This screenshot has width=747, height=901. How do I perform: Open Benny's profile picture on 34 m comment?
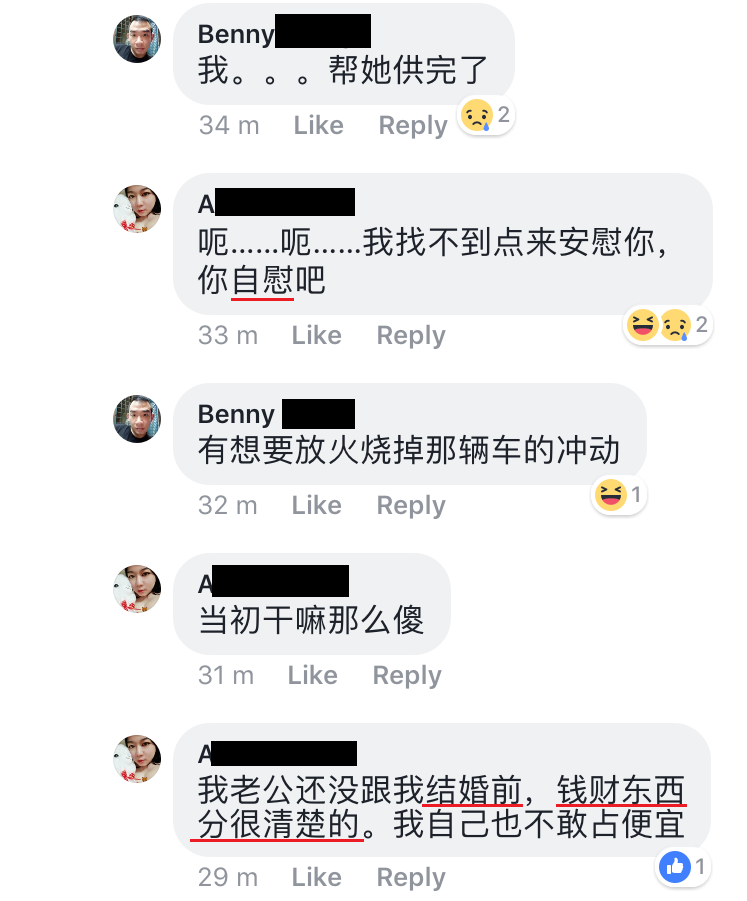point(137,39)
